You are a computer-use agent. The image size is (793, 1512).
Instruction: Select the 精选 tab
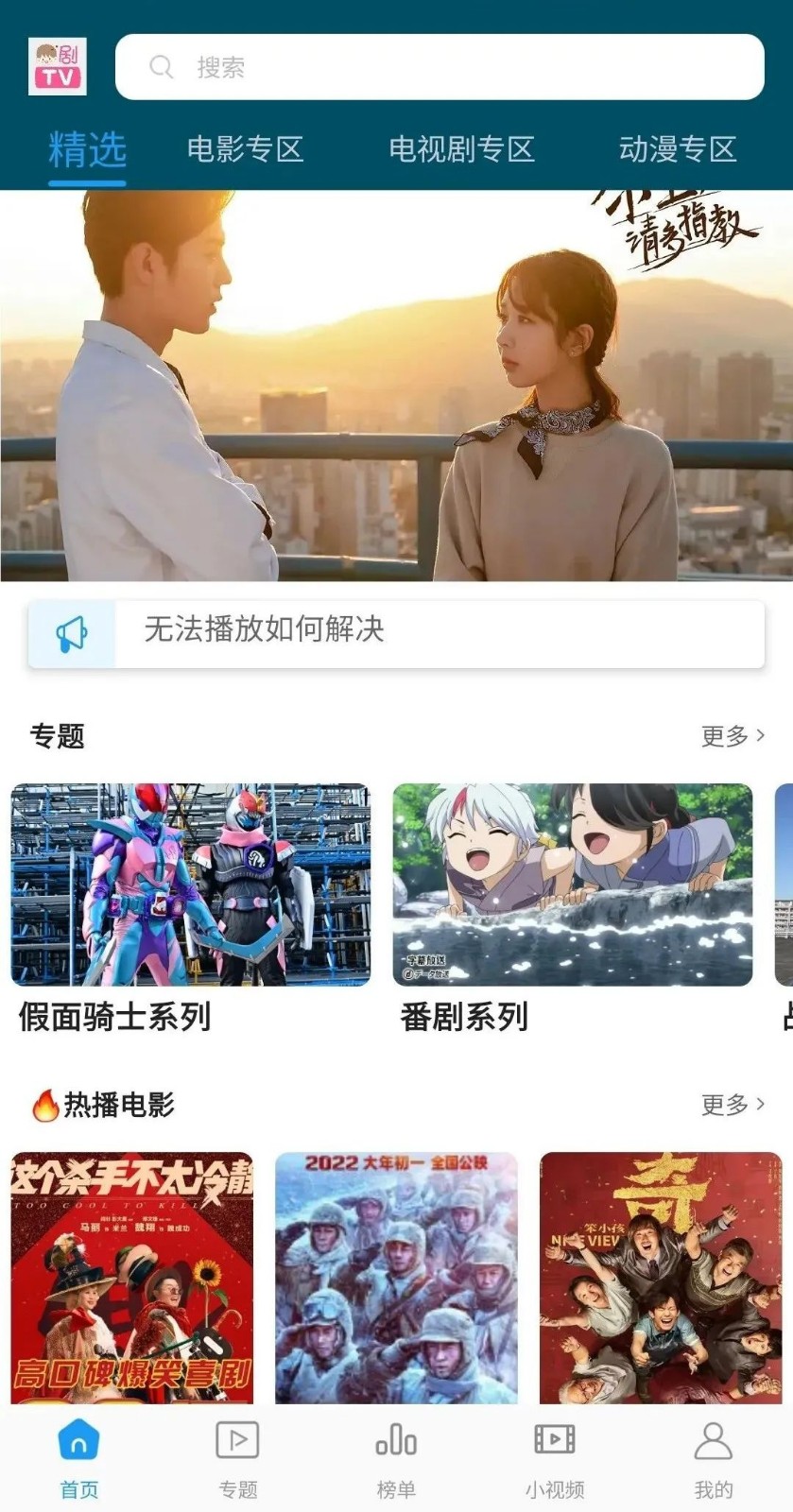point(87,150)
